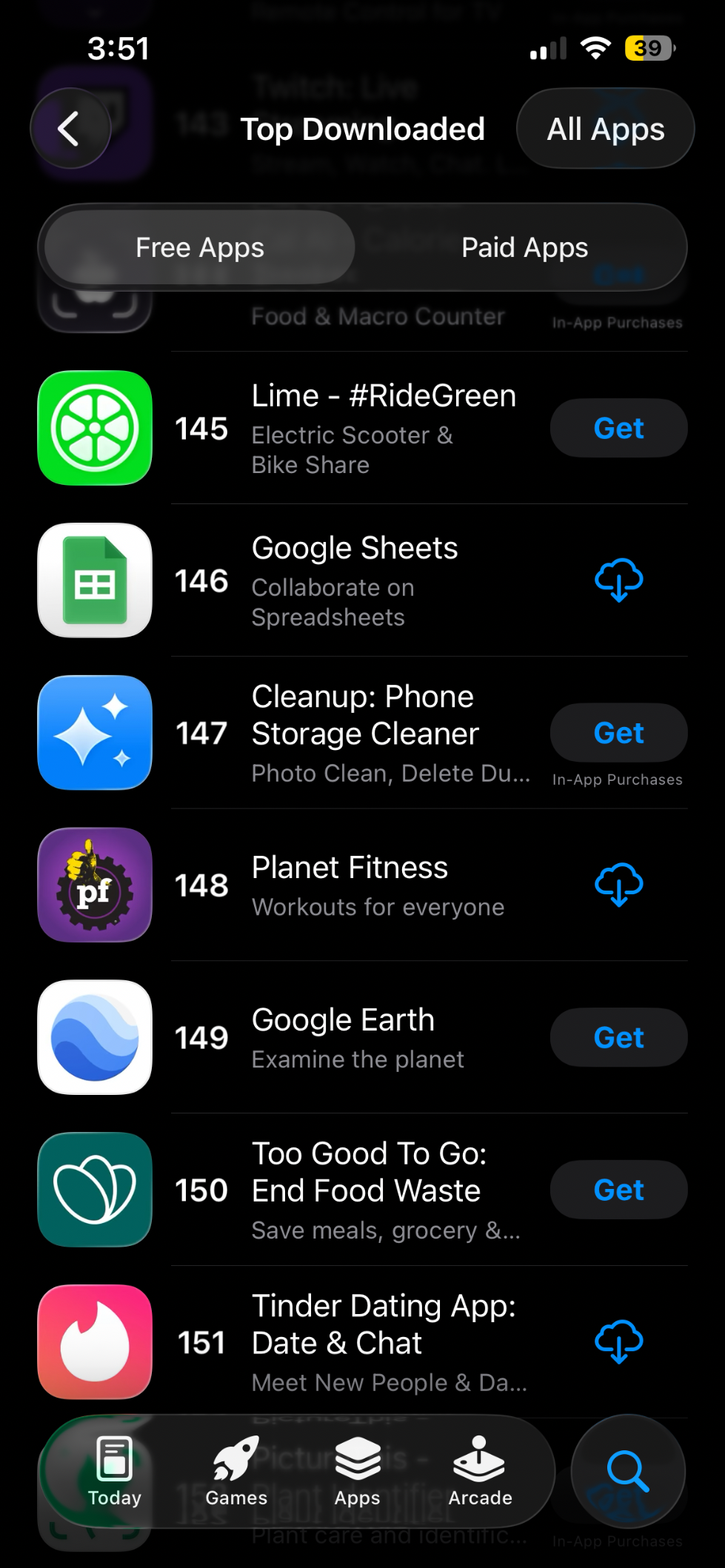Go back from Top Downloaded
This screenshot has width=725, height=1568.
(x=70, y=129)
